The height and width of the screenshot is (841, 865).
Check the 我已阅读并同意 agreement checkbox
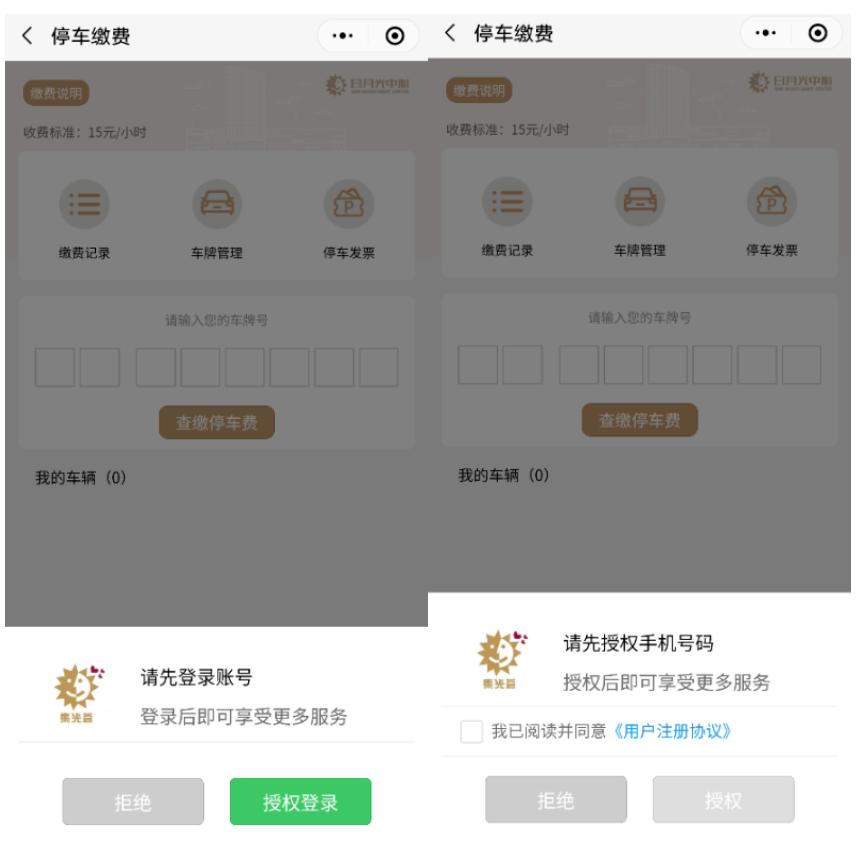pyautogui.click(x=471, y=732)
